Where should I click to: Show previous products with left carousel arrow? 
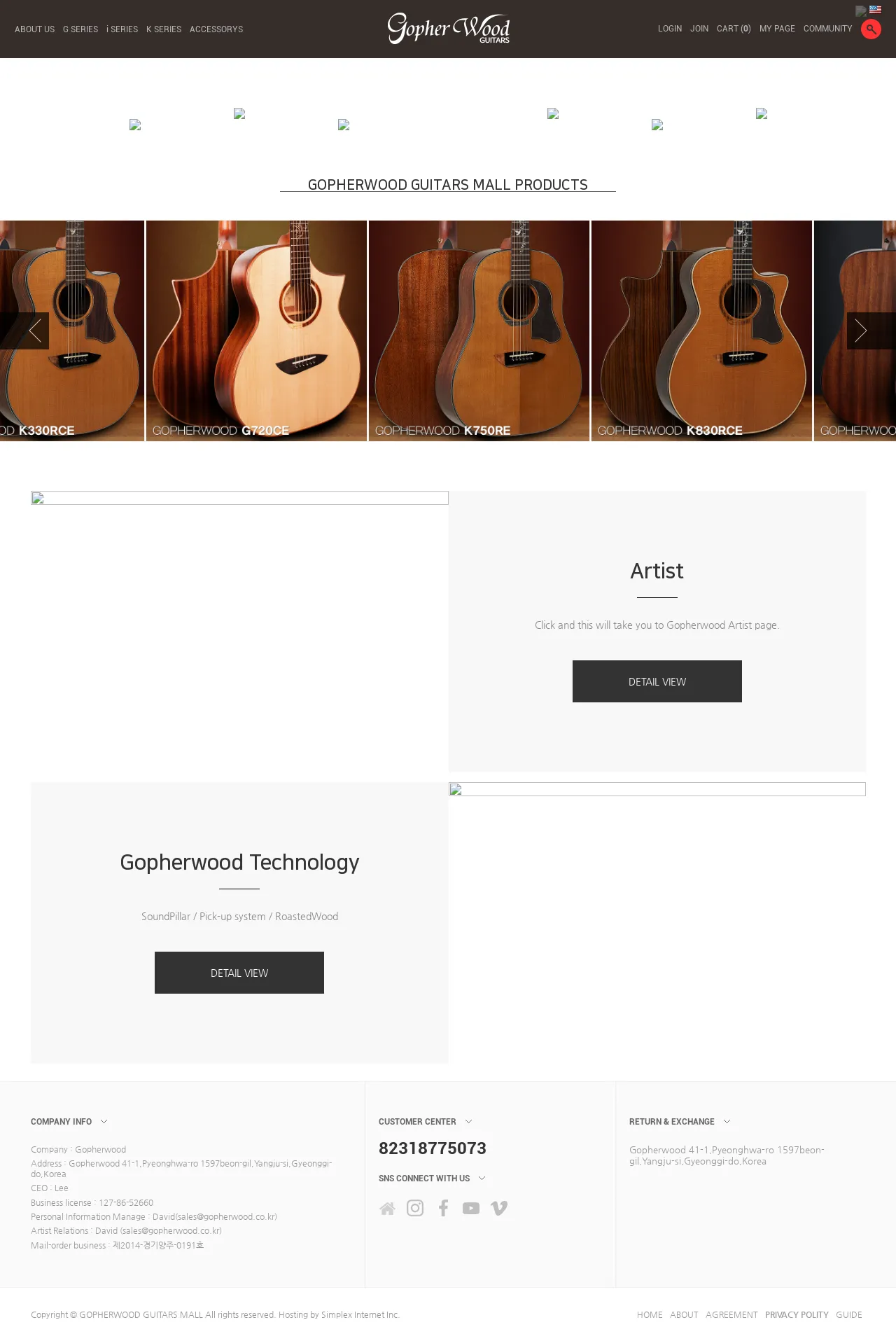(x=34, y=331)
